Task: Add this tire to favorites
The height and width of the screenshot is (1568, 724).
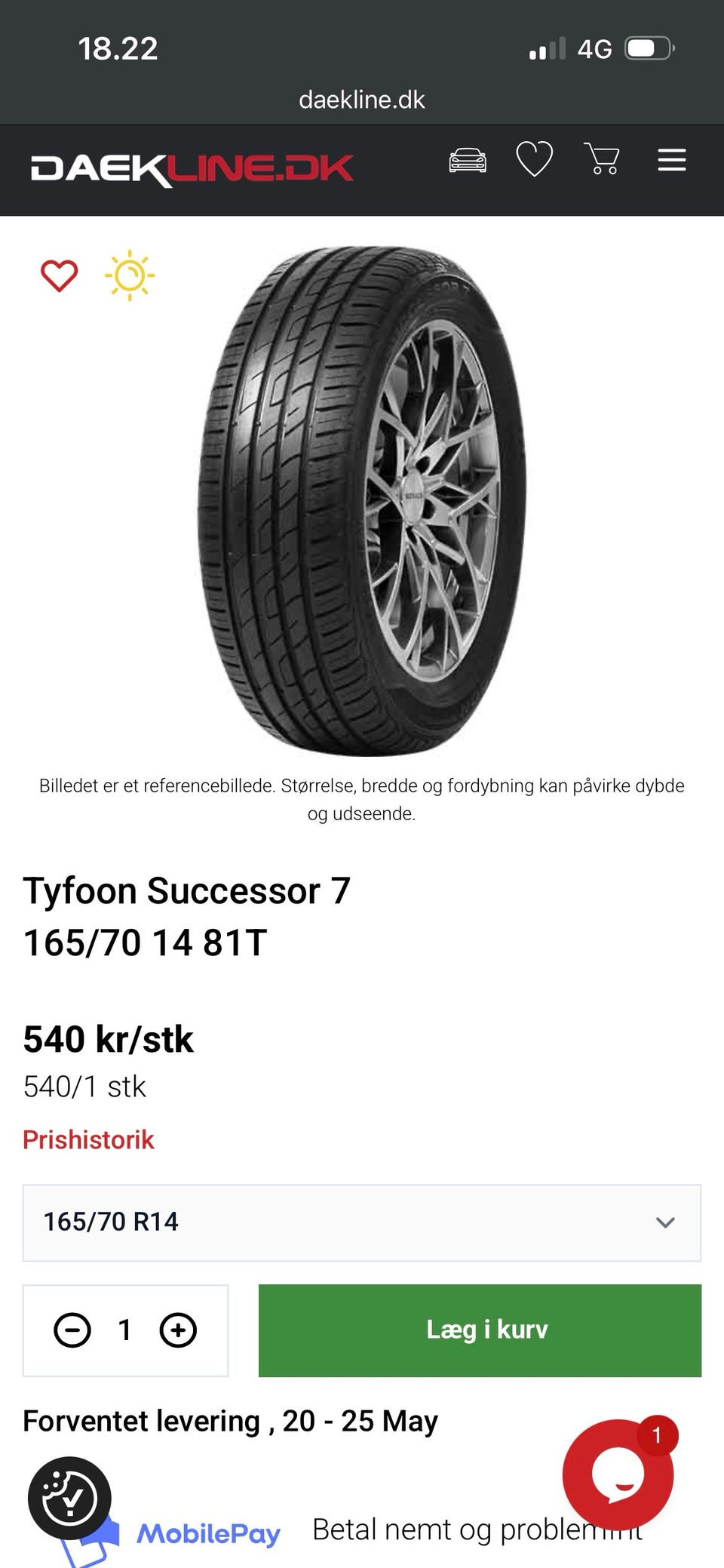Action: click(x=59, y=275)
